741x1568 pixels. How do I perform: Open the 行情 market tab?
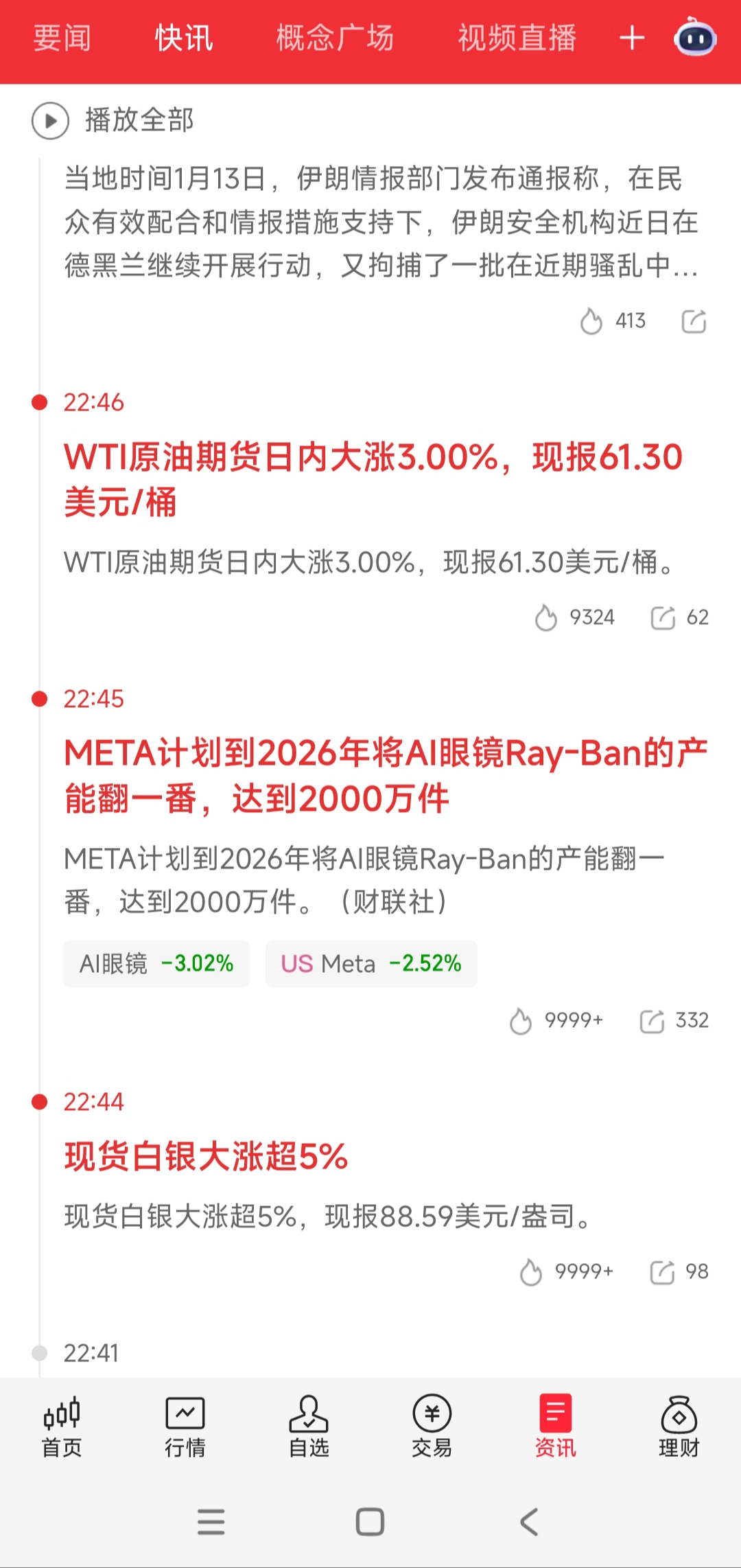click(185, 1427)
